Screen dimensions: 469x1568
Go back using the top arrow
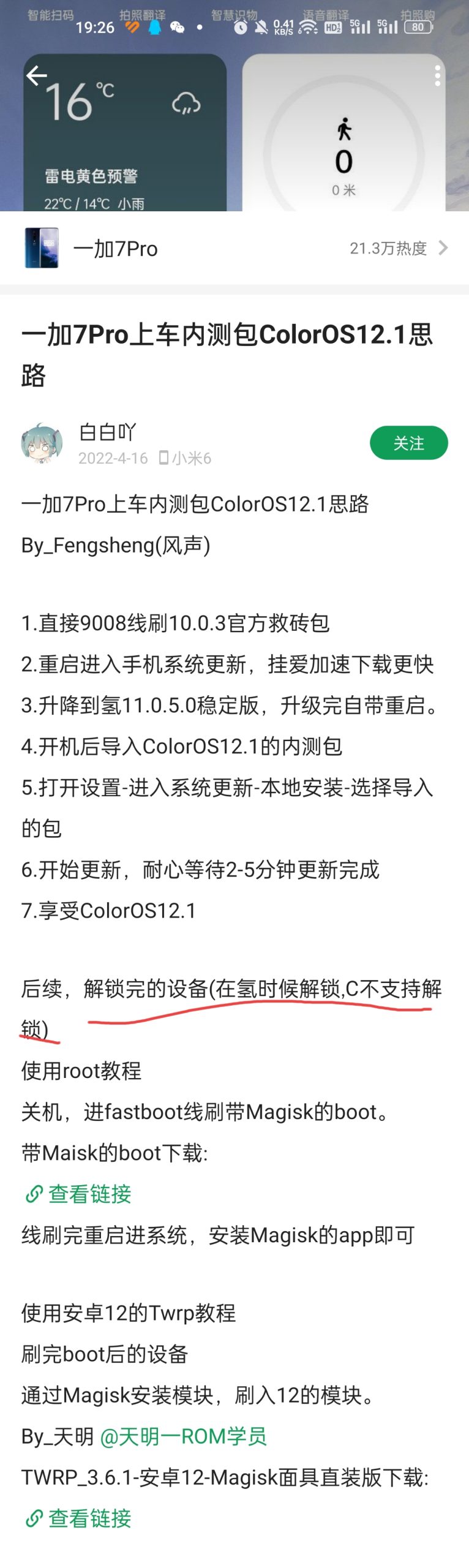pos(37,76)
